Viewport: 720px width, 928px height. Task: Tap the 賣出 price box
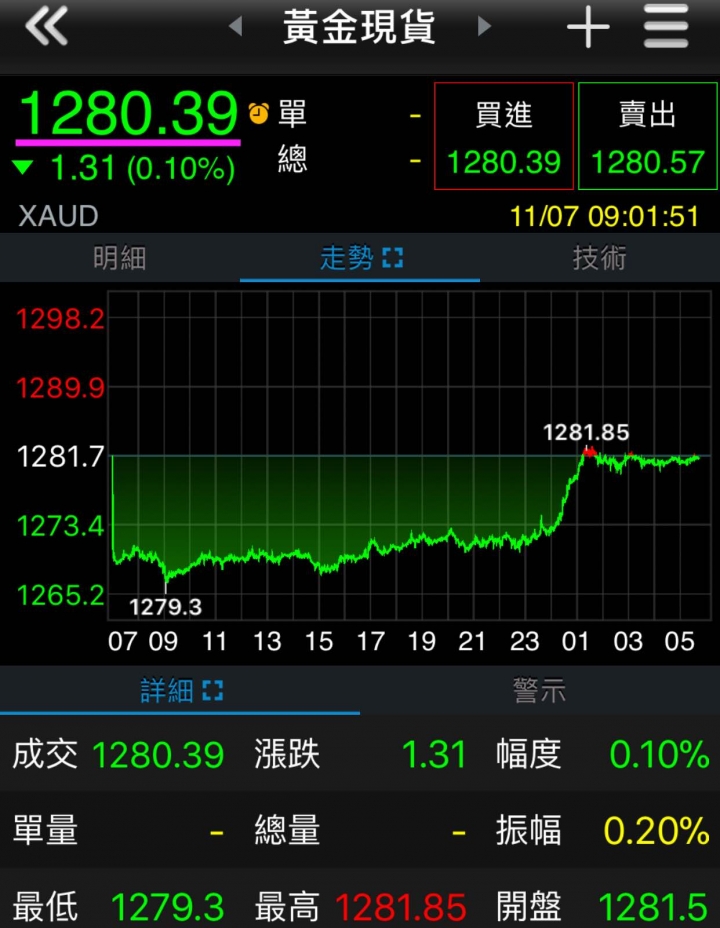click(x=648, y=136)
